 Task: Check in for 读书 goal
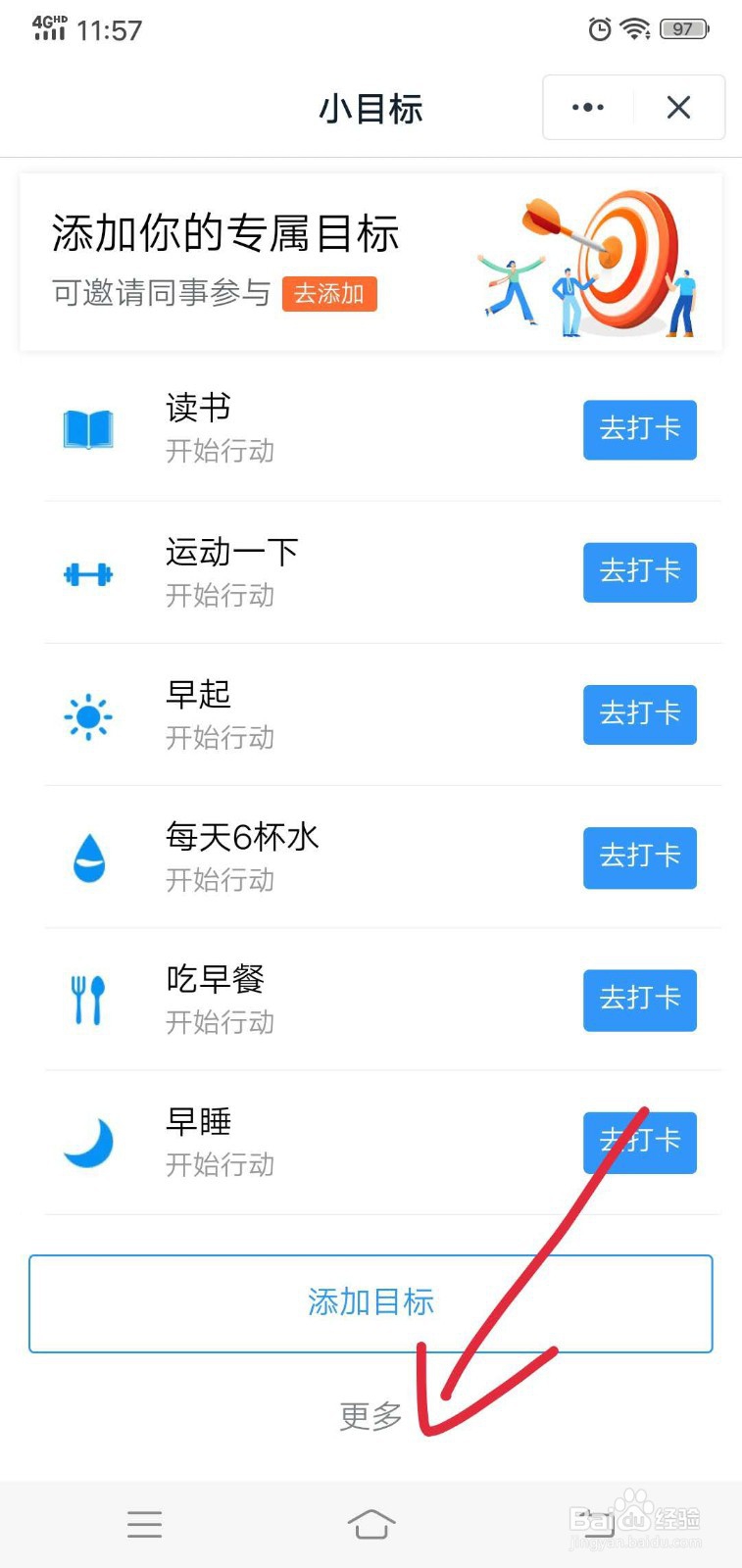(x=639, y=429)
